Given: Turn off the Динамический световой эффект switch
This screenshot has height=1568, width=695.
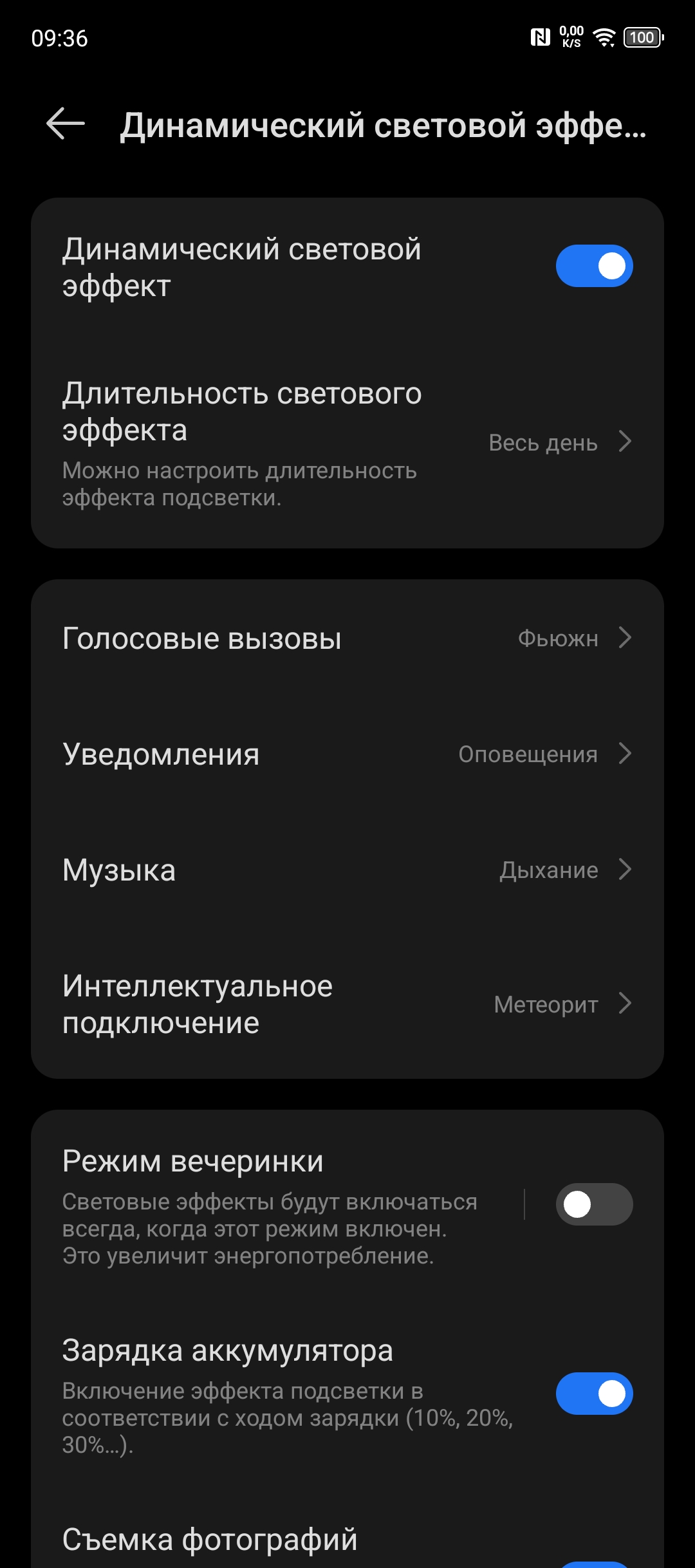Looking at the screenshot, I should pos(594,266).
